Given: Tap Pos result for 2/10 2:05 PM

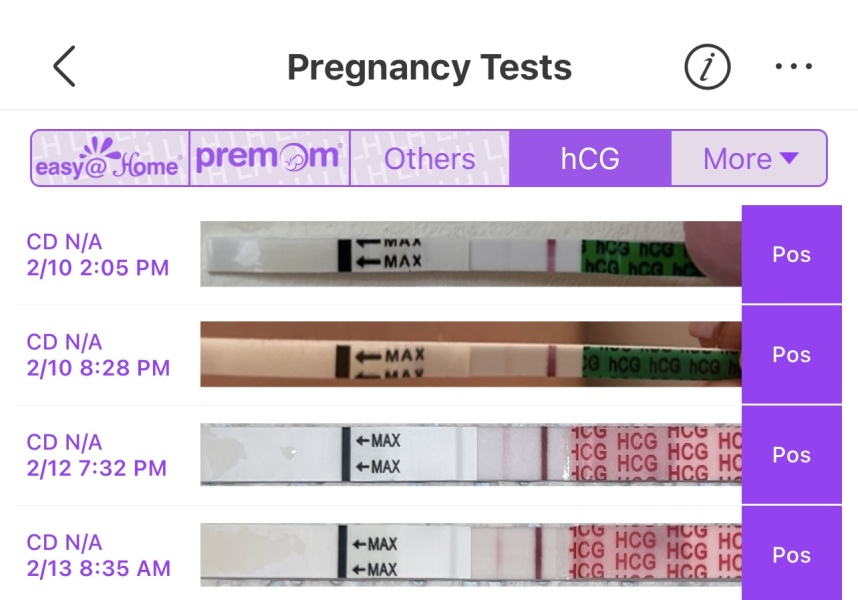Looking at the screenshot, I should [x=791, y=254].
